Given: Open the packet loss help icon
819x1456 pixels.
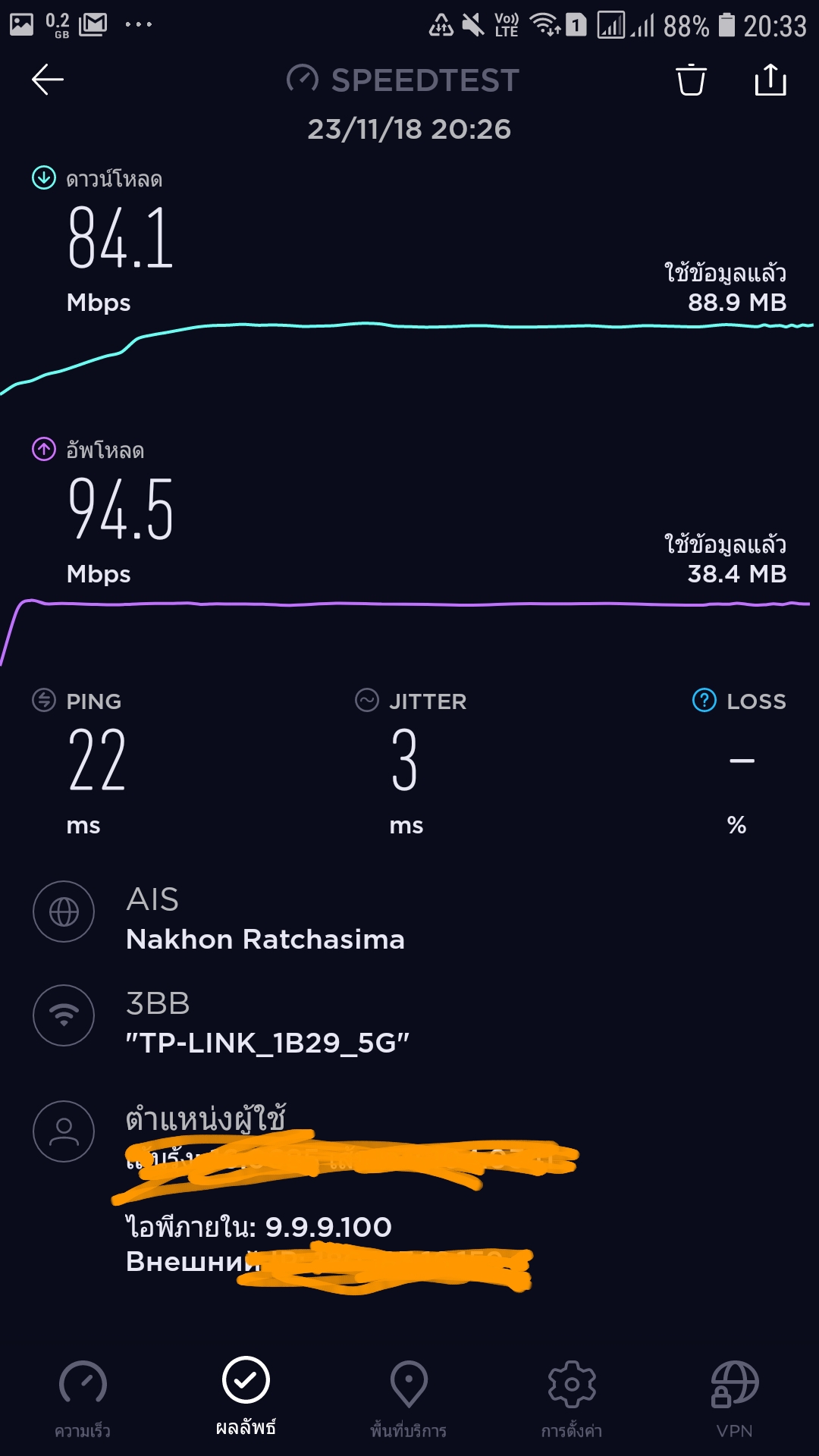Looking at the screenshot, I should click(x=704, y=700).
